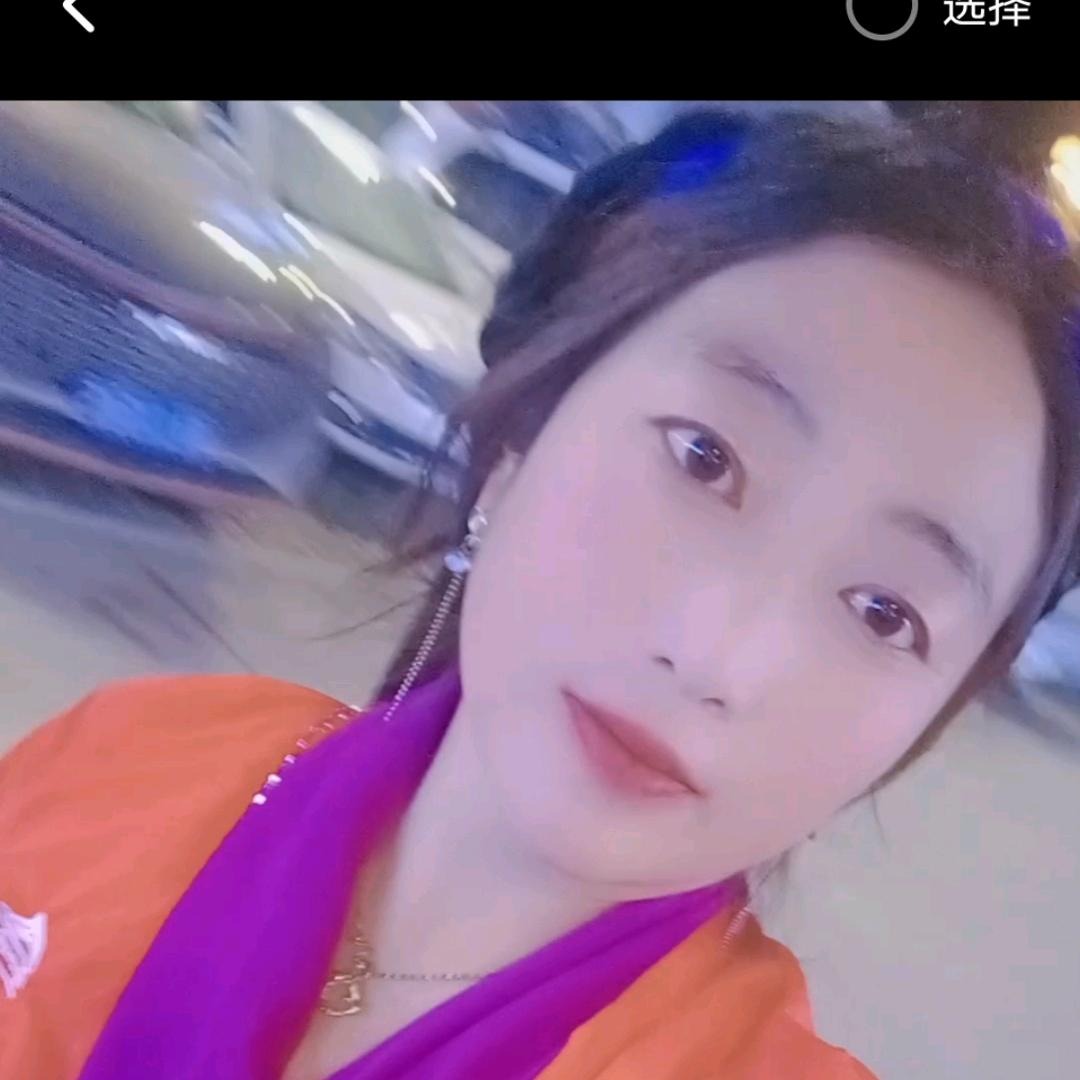This screenshot has width=1080, height=1080.
Task: Tick the 选择 circle to select photo
Action: point(881,12)
